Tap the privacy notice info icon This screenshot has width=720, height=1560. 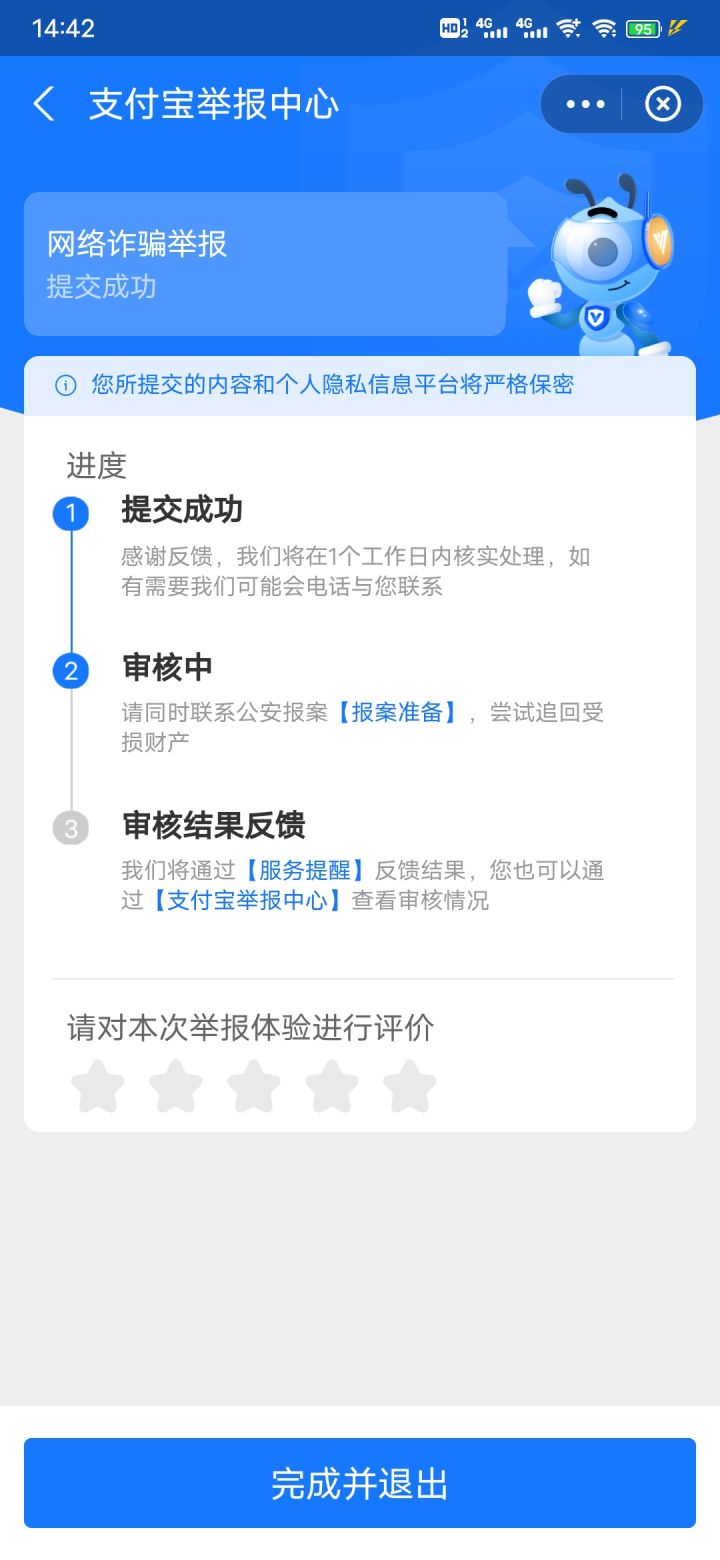click(x=63, y=384)
